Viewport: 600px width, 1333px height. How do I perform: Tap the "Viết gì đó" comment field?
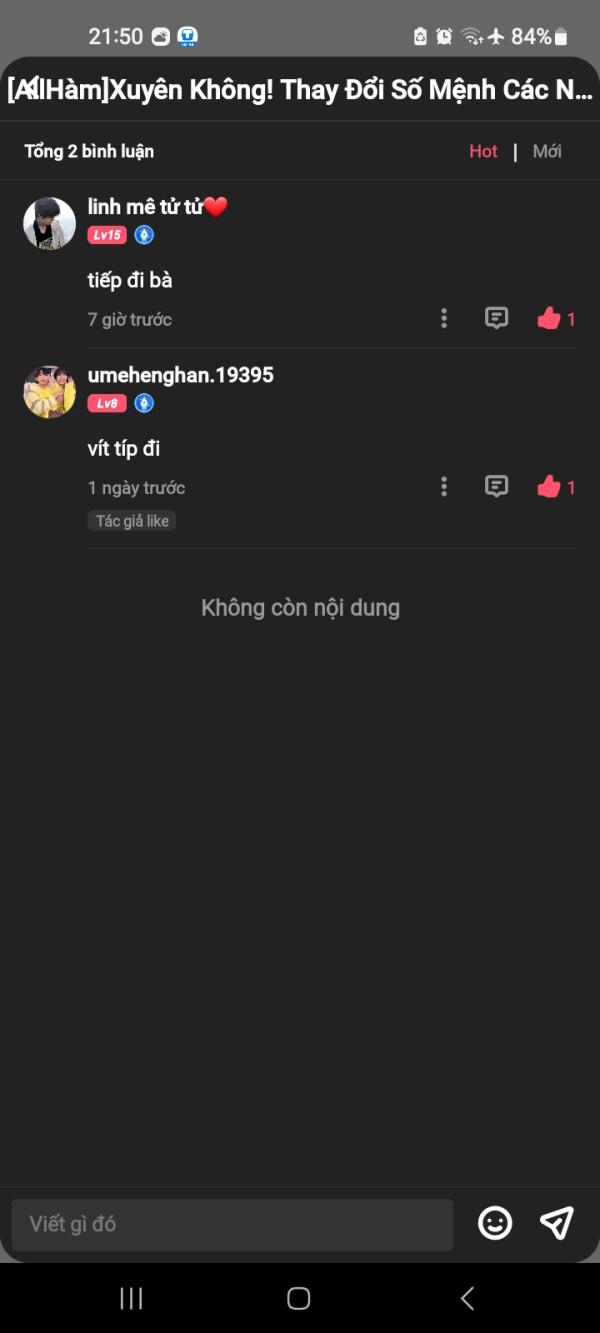pos(232,1224)
